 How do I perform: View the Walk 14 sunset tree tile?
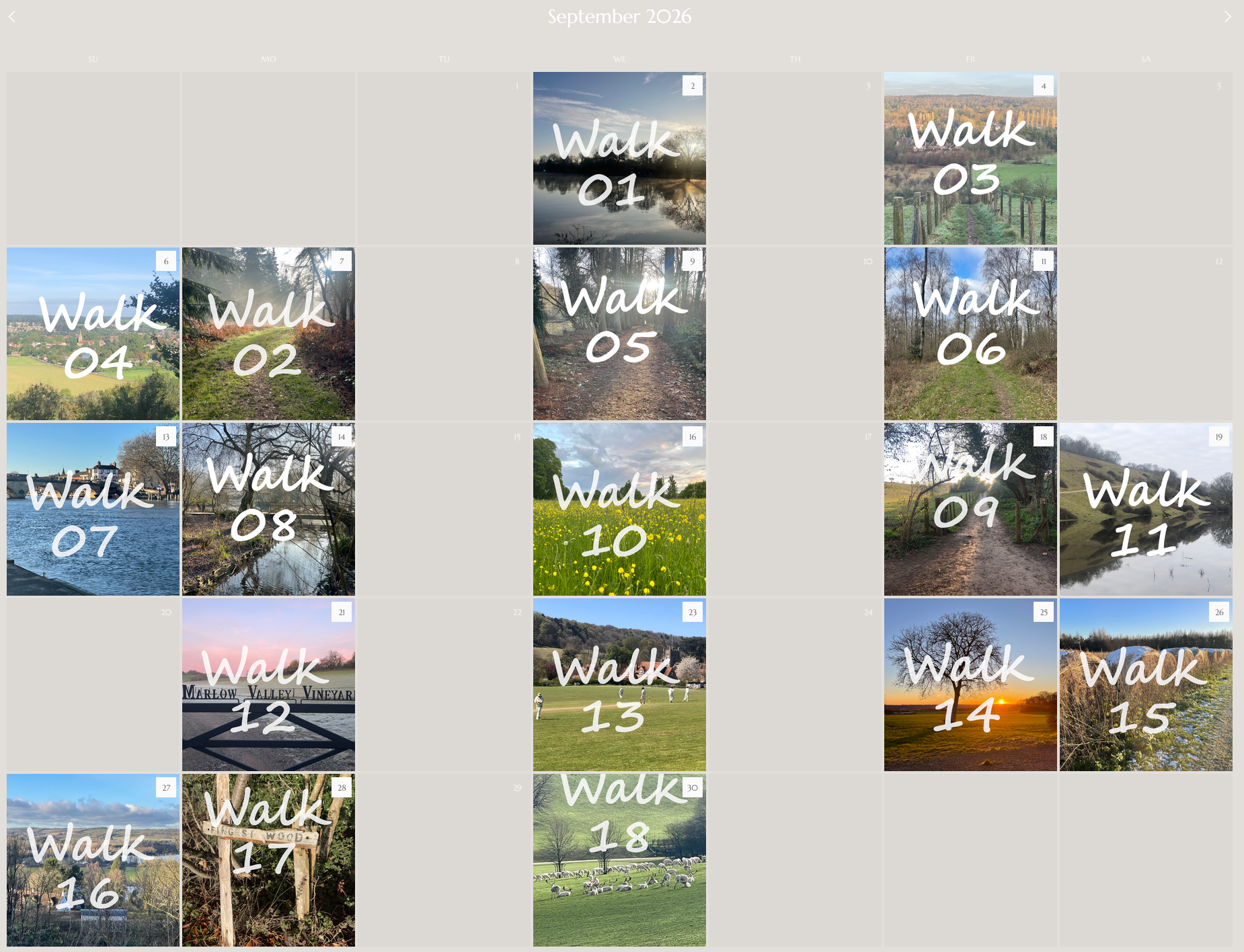(970, 684)
